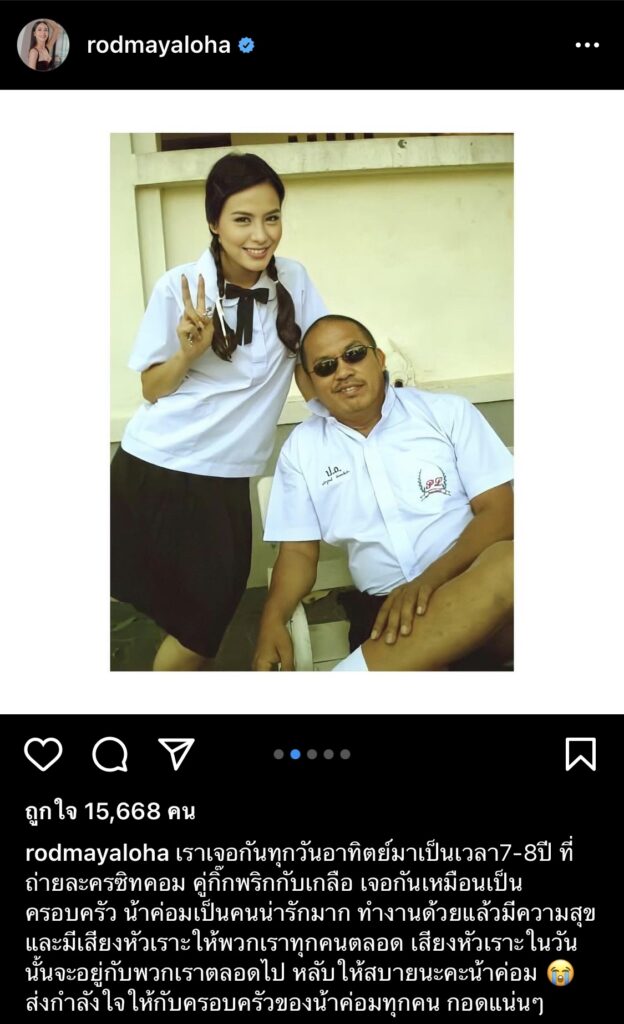Tap the post photo

(311, 401)
